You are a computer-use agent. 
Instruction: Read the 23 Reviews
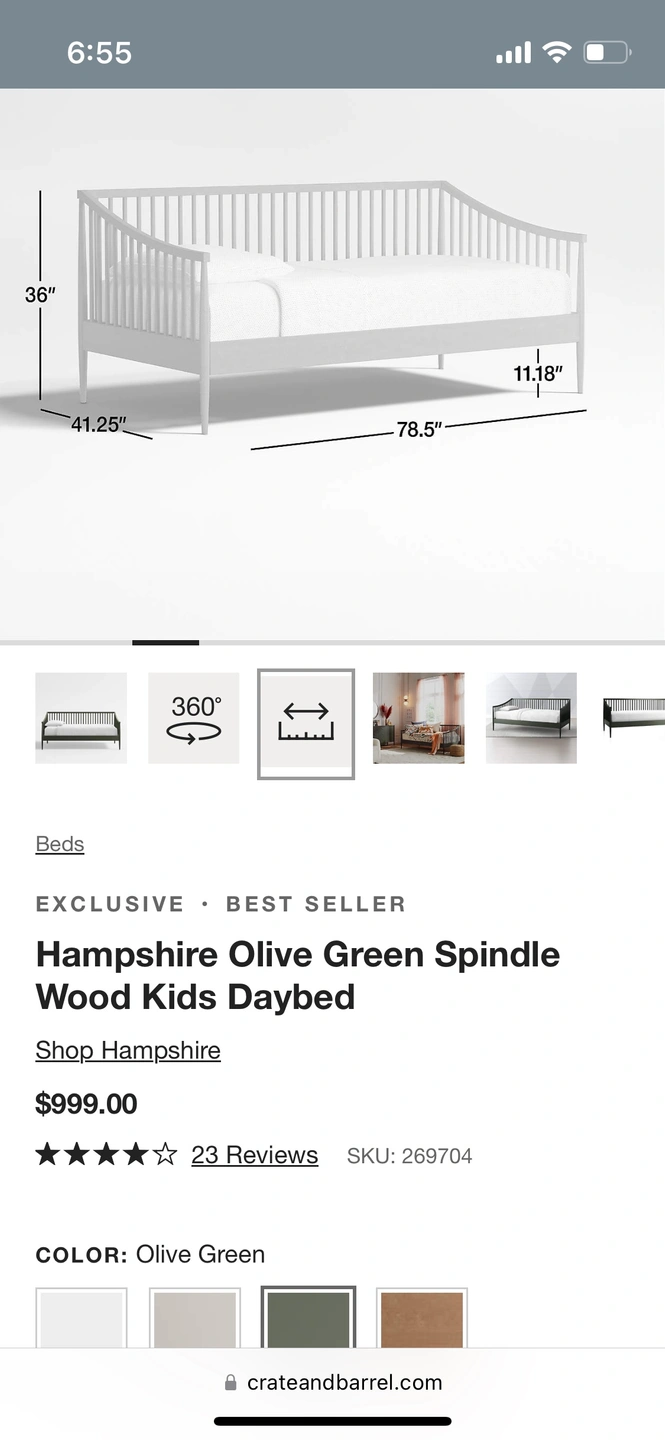(x=254, y=1155)
